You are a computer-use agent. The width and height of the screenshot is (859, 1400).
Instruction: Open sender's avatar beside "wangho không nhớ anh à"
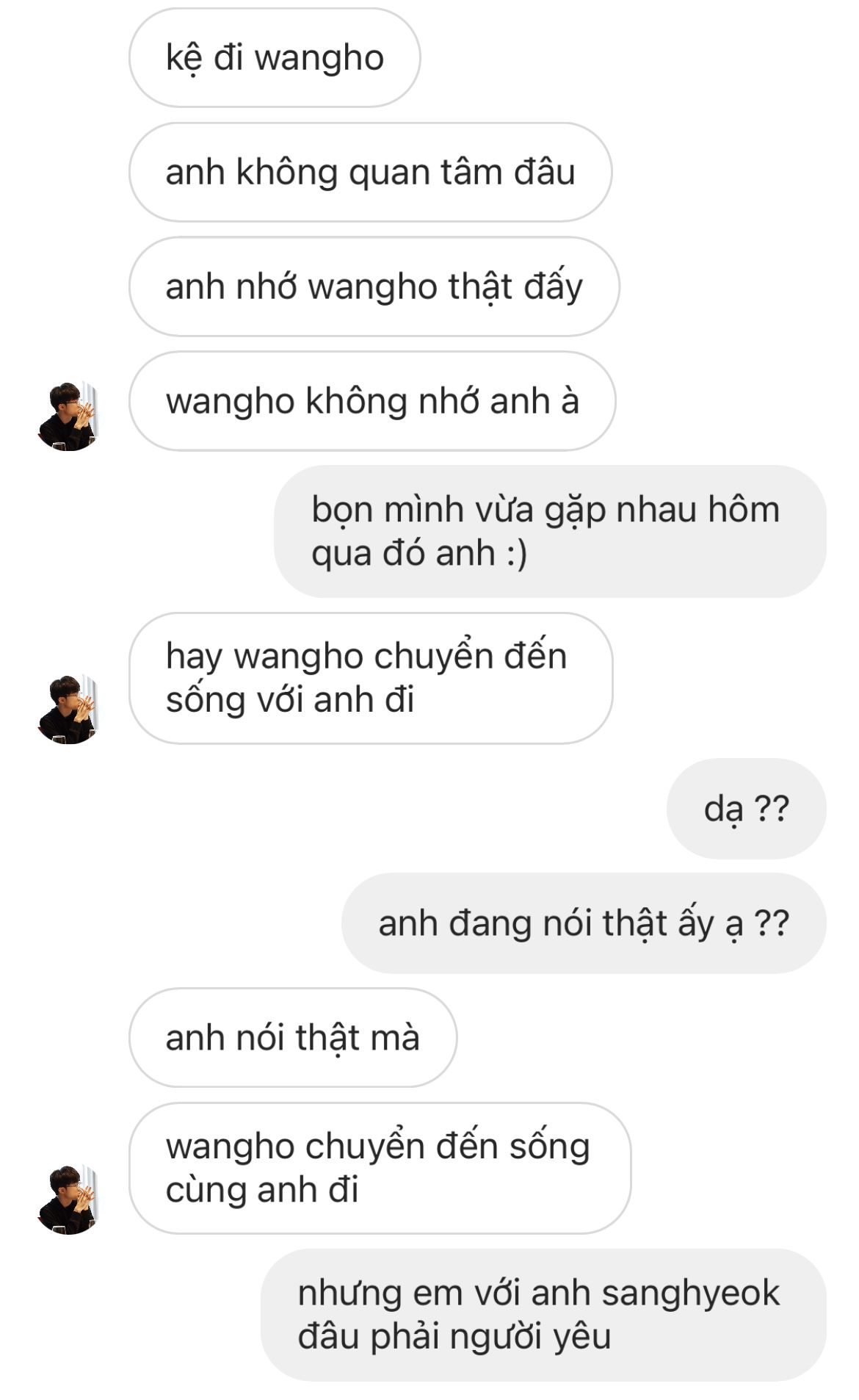click(68, 416)
